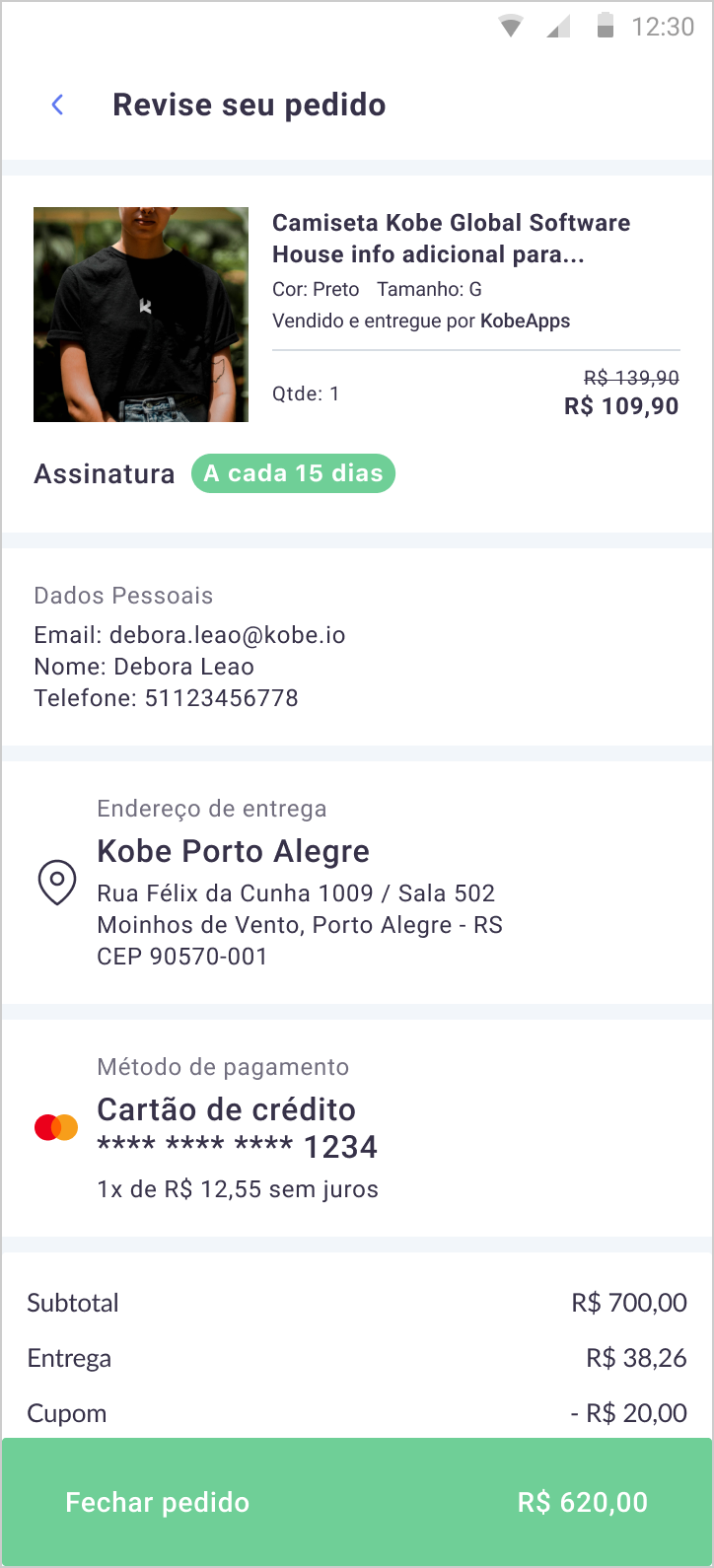Open the 'Método de pagamento' section

(222, 1066)
